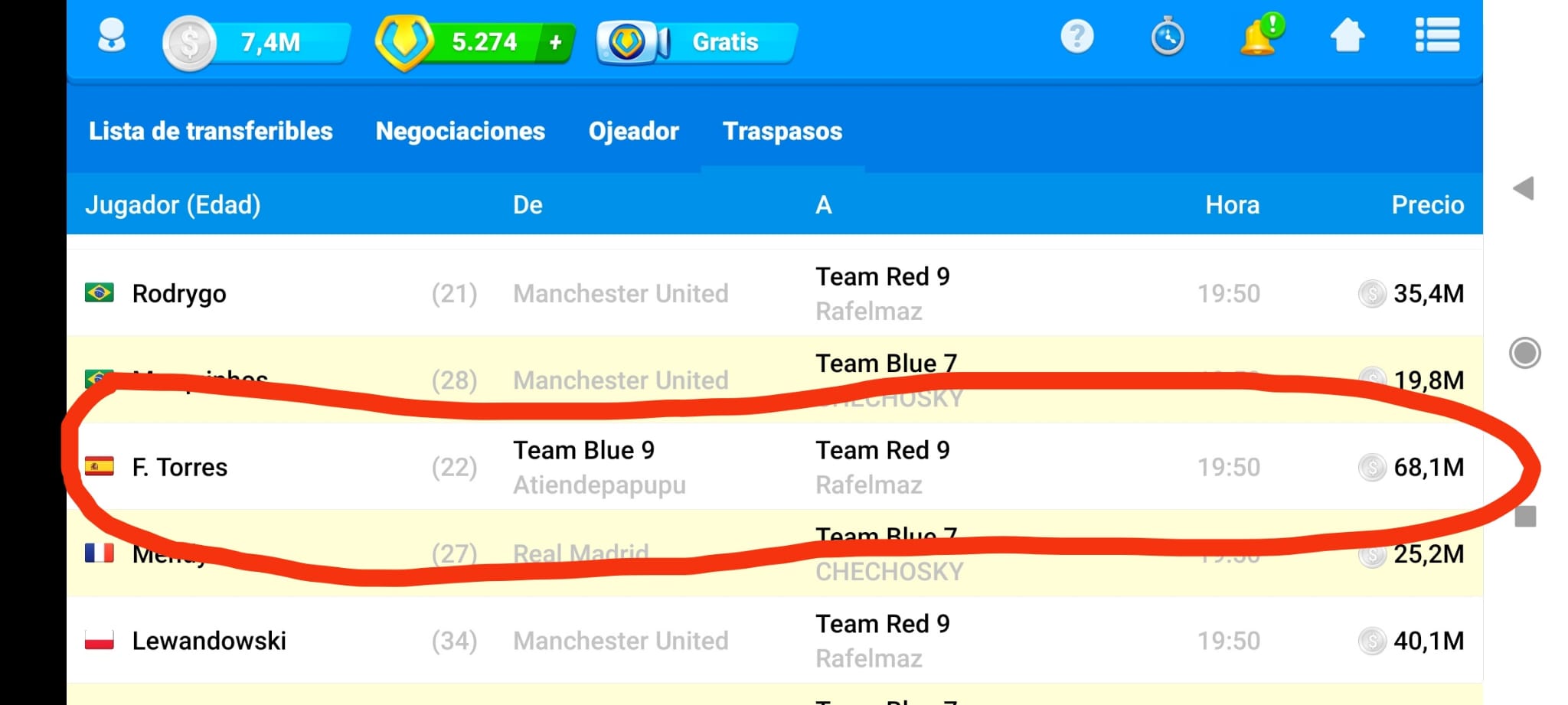Open the help question mark

click(1076, 36)
